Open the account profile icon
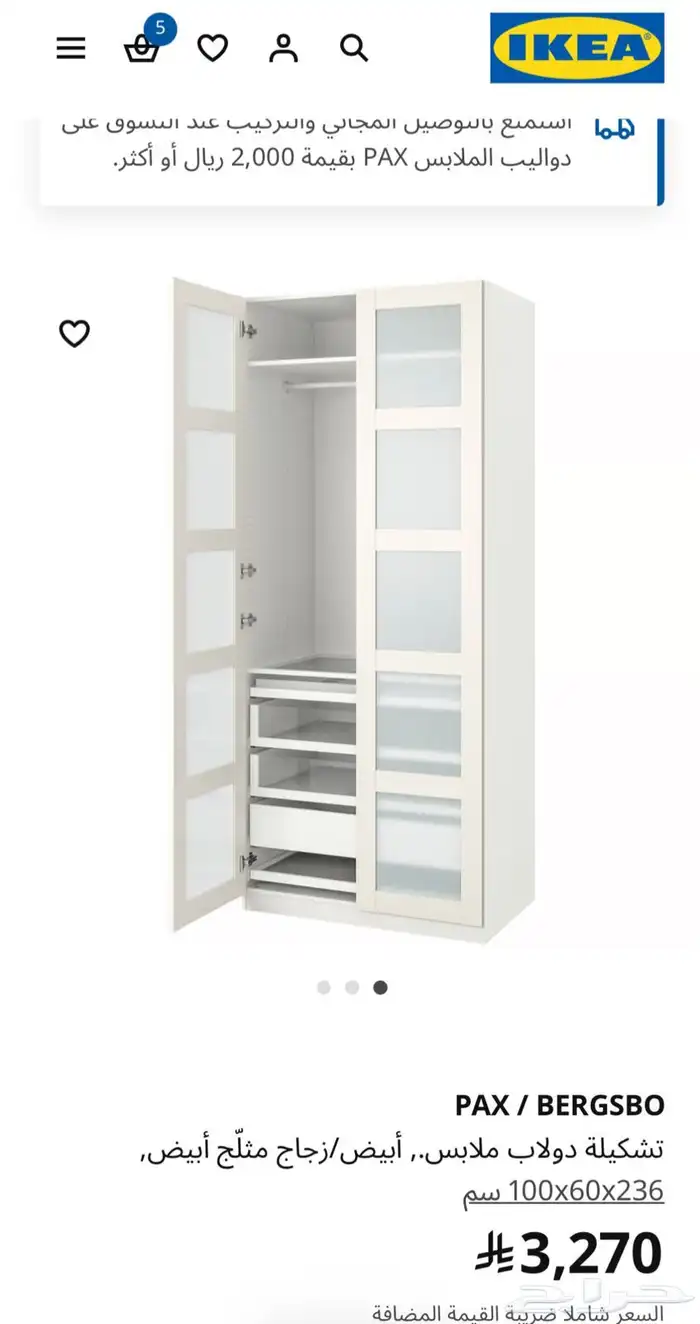This screenshot has height=1324, width=700. [283, 48]
